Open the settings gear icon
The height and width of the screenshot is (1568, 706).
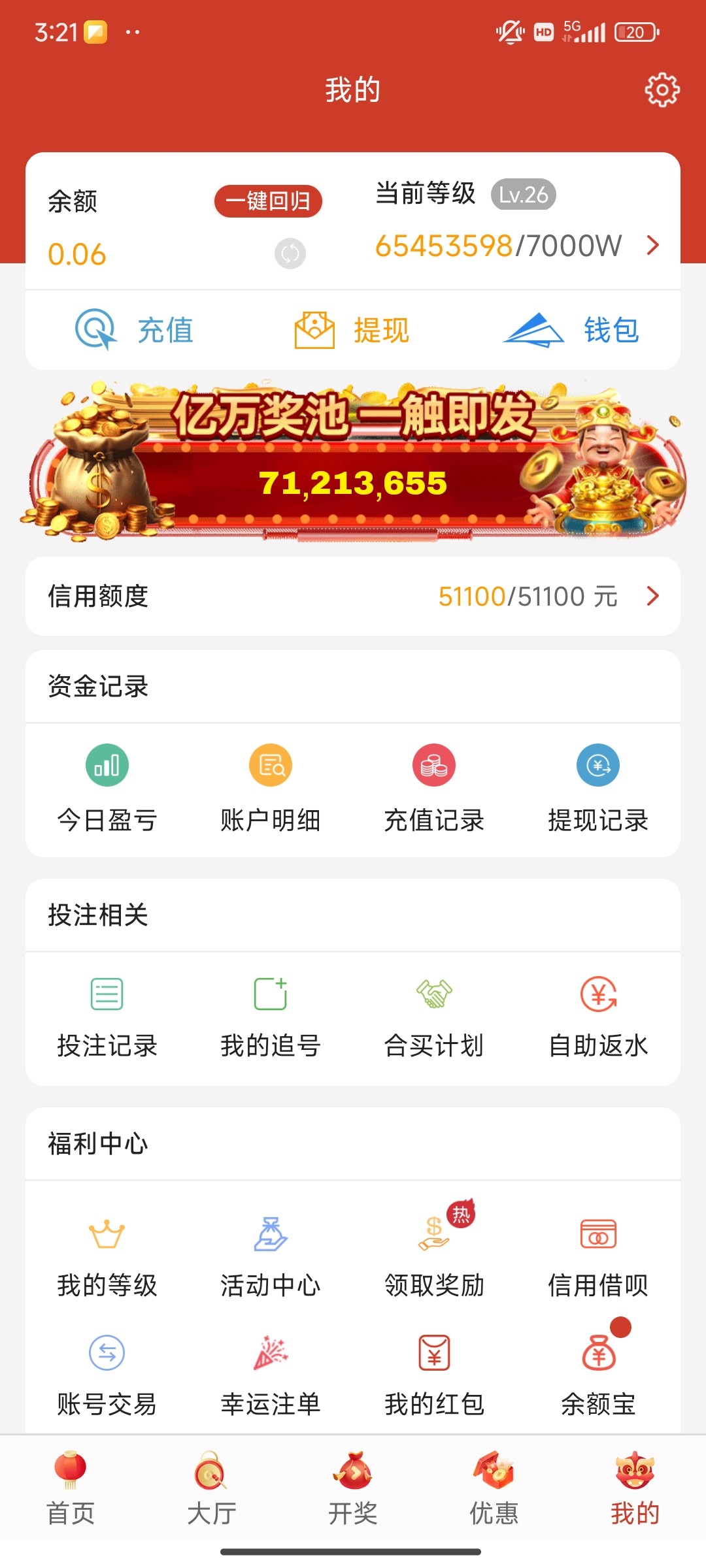point(662,90)
